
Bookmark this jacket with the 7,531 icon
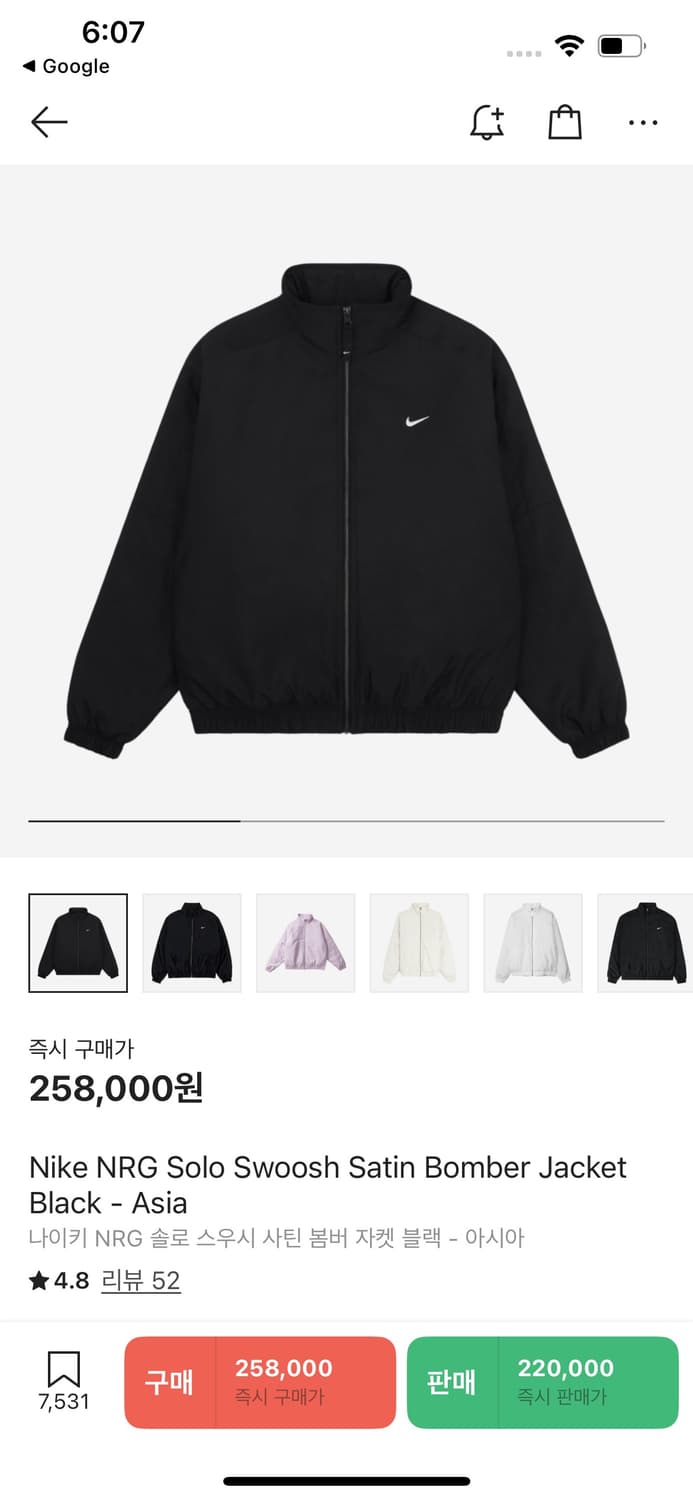tap(64, 1380)
